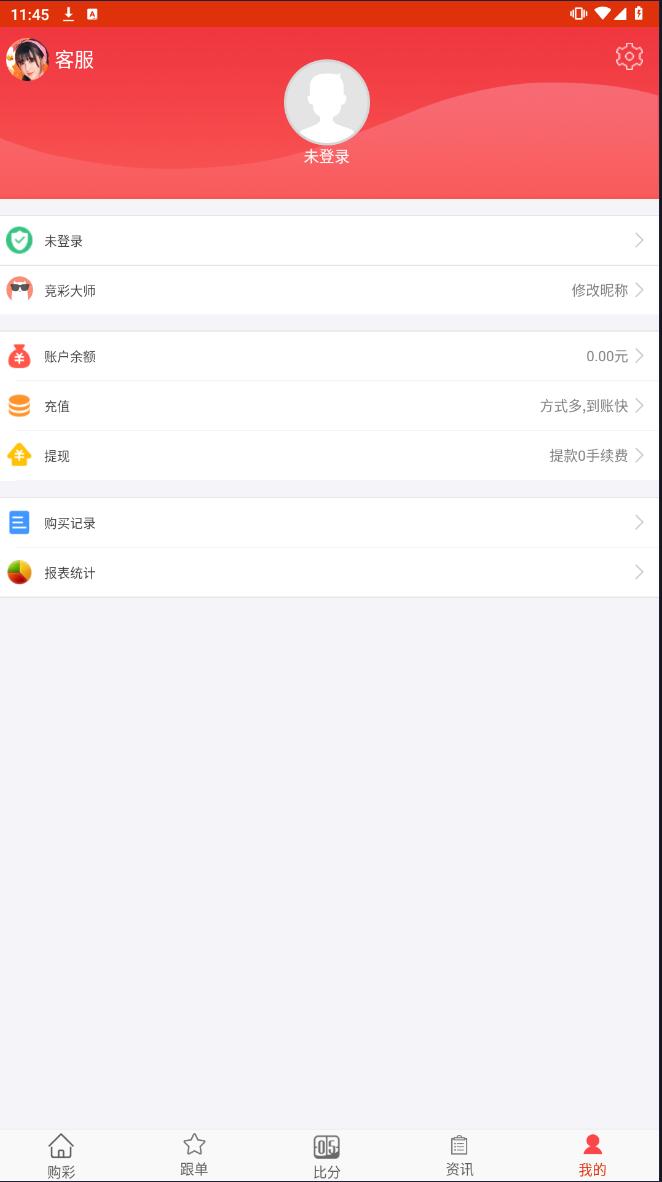Viewport: 662px width, 1182px height.
Task: Select the 我的 tab
Action: pos(593,1156)
